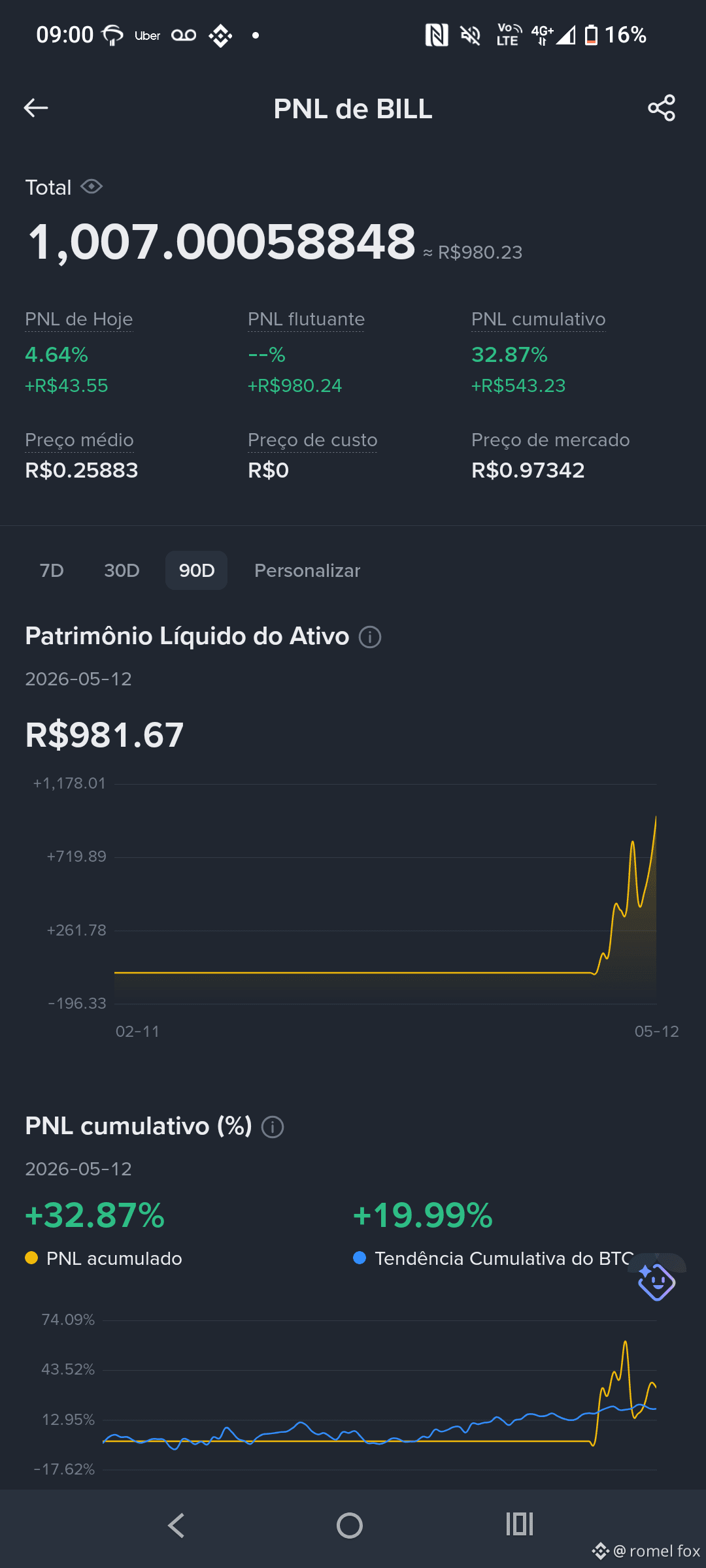Select the 90D time range
This screenshot has width=706, height=1568.
[x=196, y=570]
